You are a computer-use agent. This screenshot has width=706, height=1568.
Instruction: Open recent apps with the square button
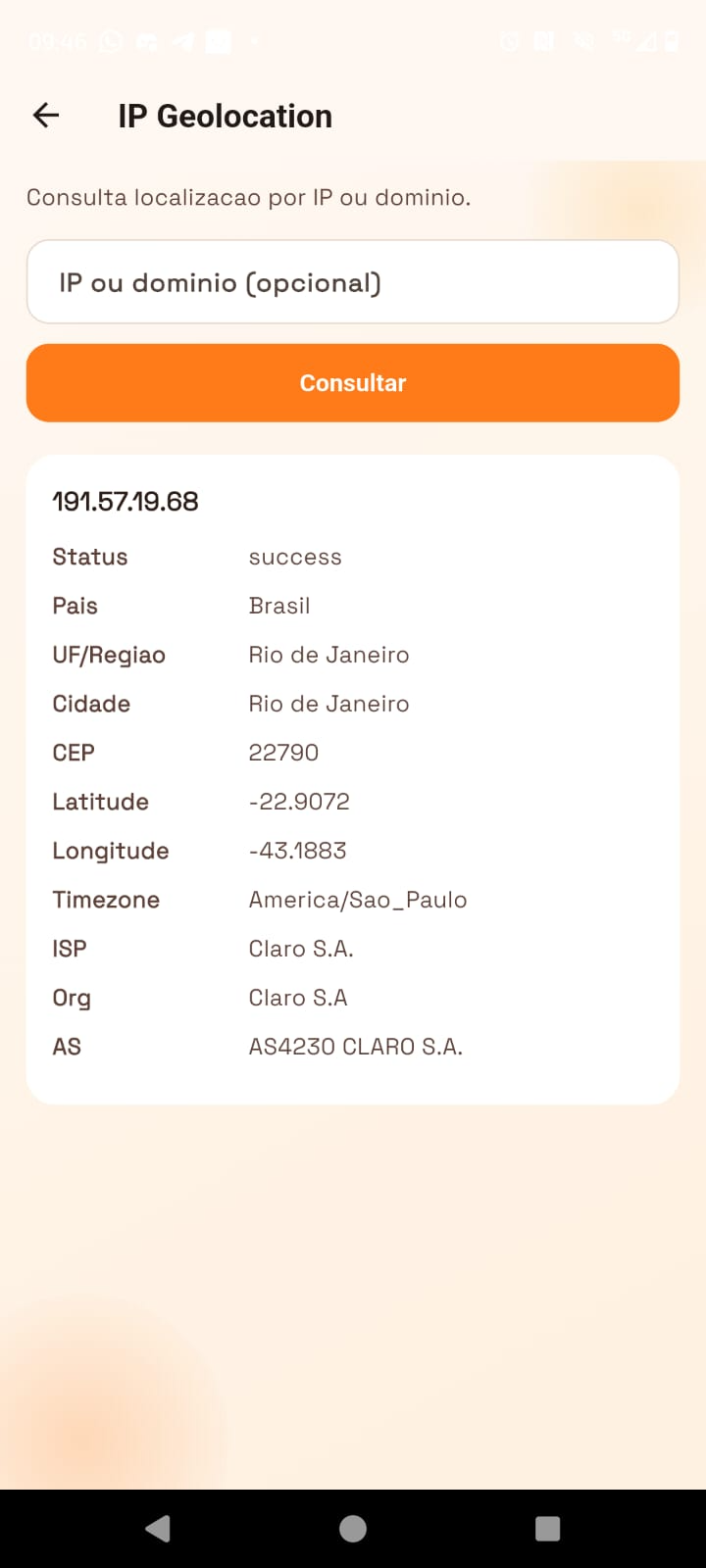[546, 1528]
